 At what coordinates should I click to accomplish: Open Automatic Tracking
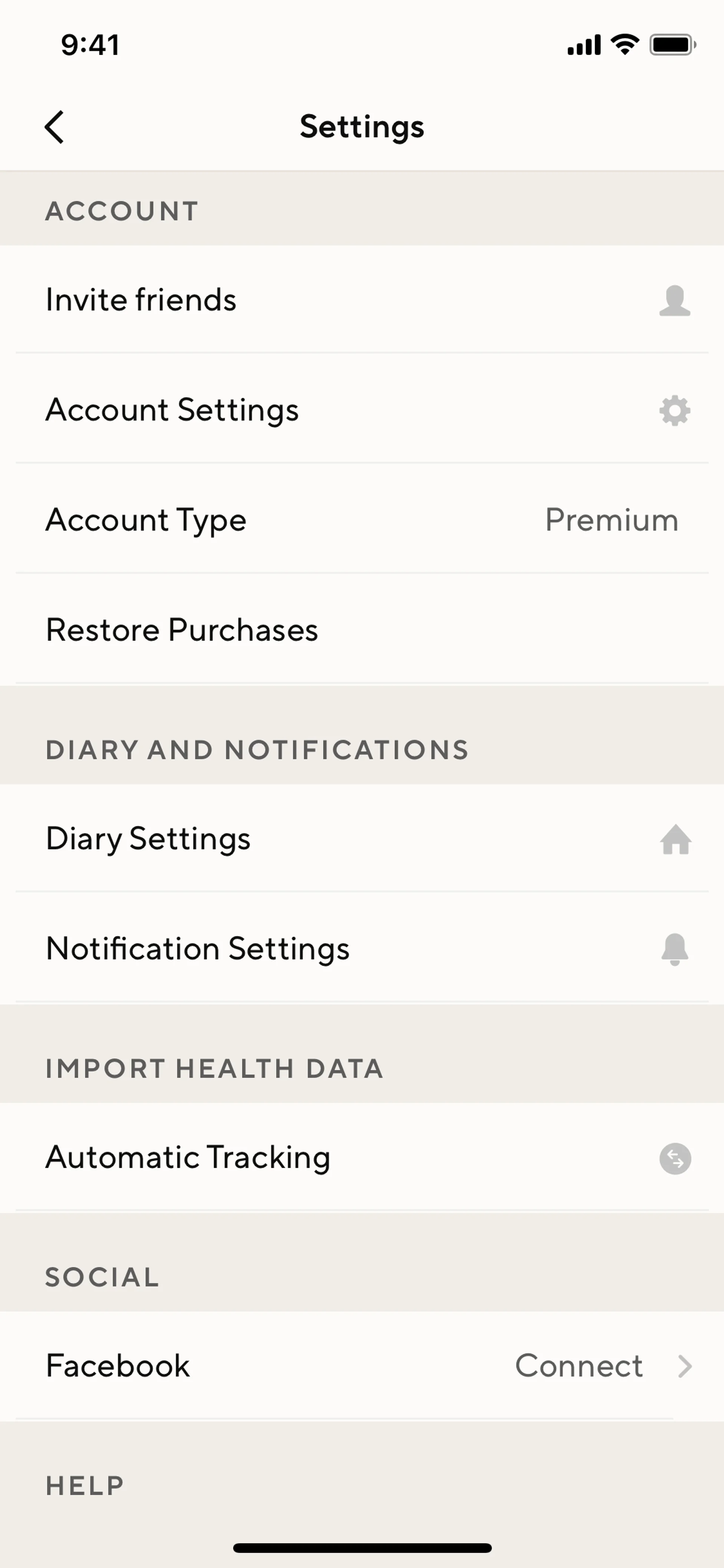362,1157
